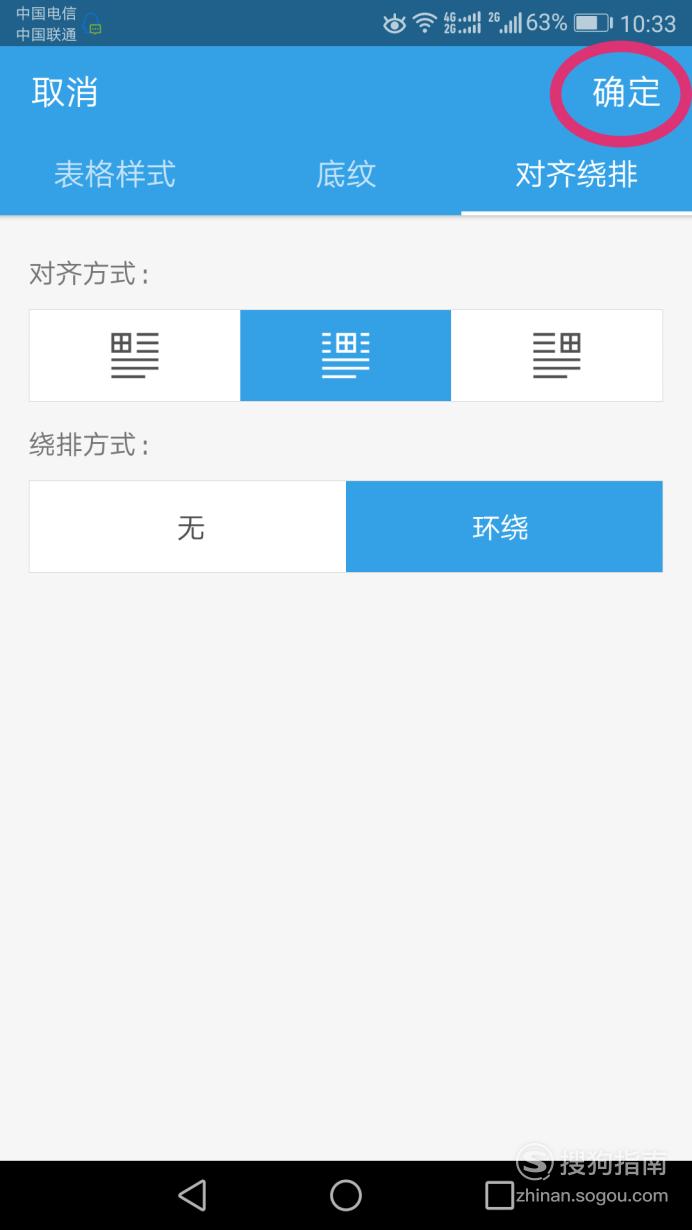Tap 取消 to cancel changes
The height and width of the screenshot is (1230, 692).
pos(65,92)
